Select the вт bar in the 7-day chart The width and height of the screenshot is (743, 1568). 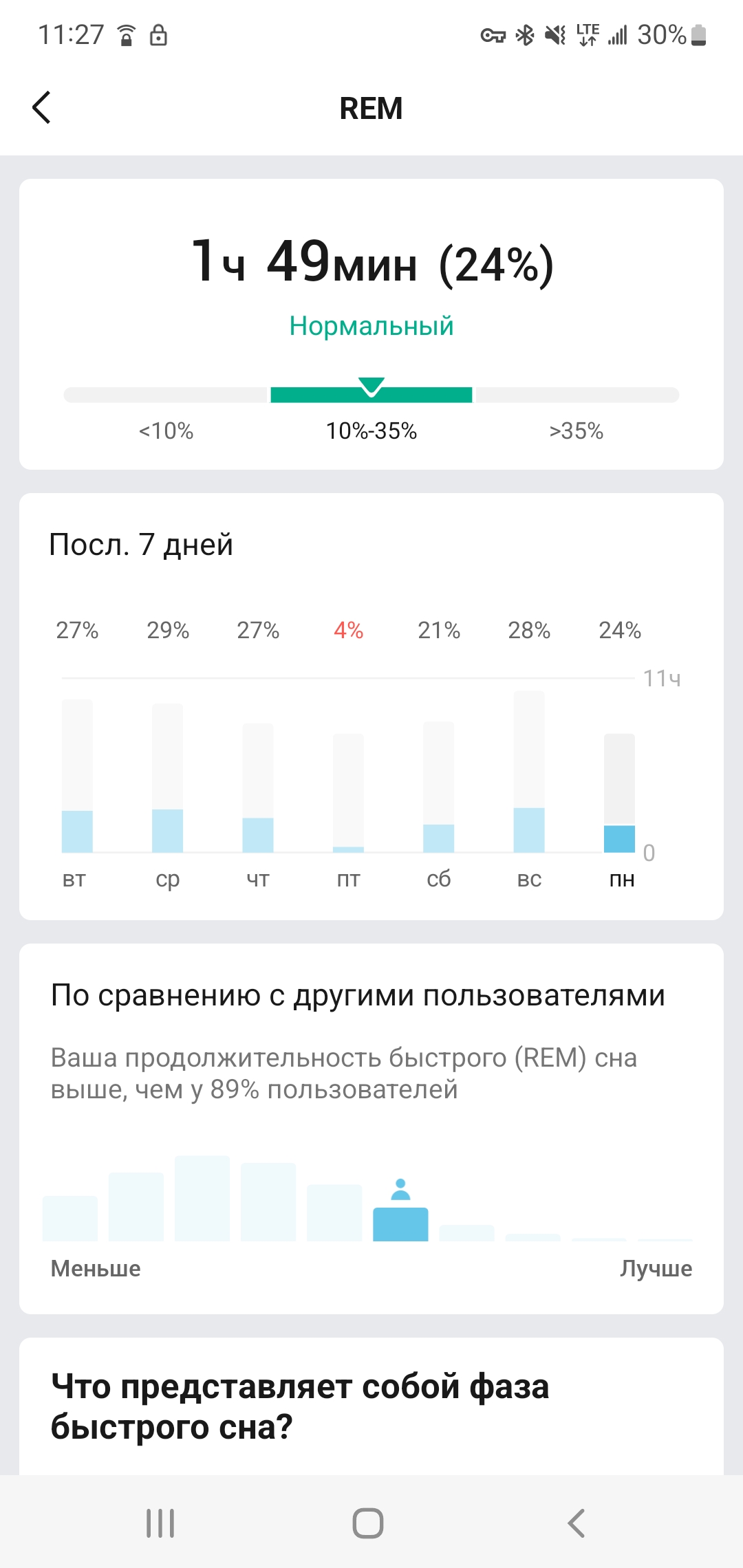(77, 777)
